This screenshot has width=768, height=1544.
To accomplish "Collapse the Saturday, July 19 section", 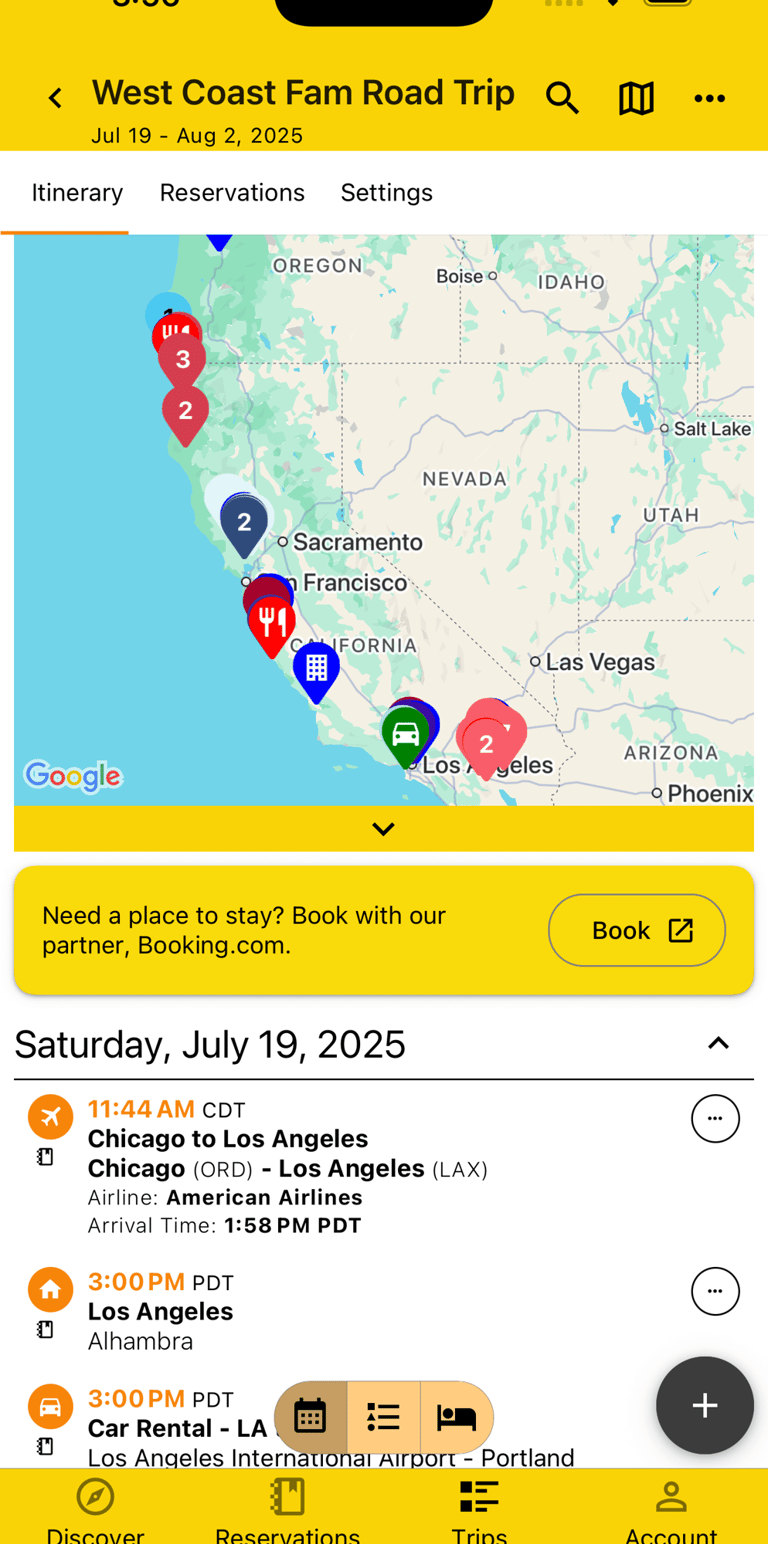I will pos(719,1044).
